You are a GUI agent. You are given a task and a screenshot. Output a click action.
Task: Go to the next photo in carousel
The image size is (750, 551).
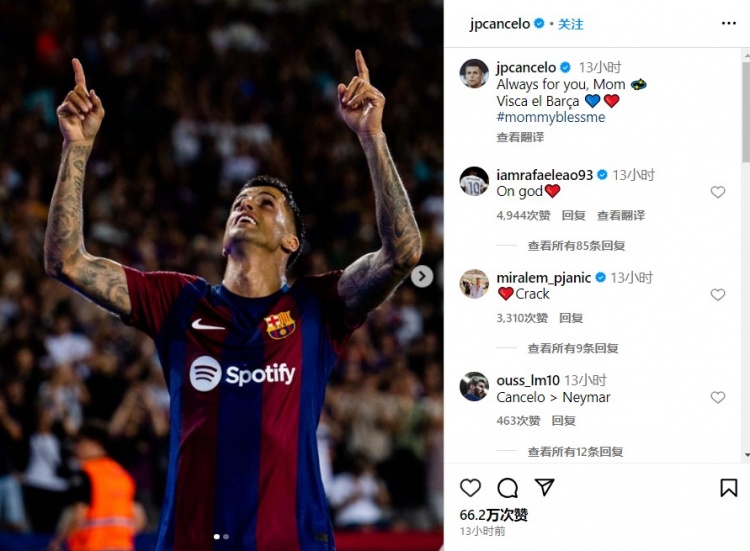click(x=422, y=276)
